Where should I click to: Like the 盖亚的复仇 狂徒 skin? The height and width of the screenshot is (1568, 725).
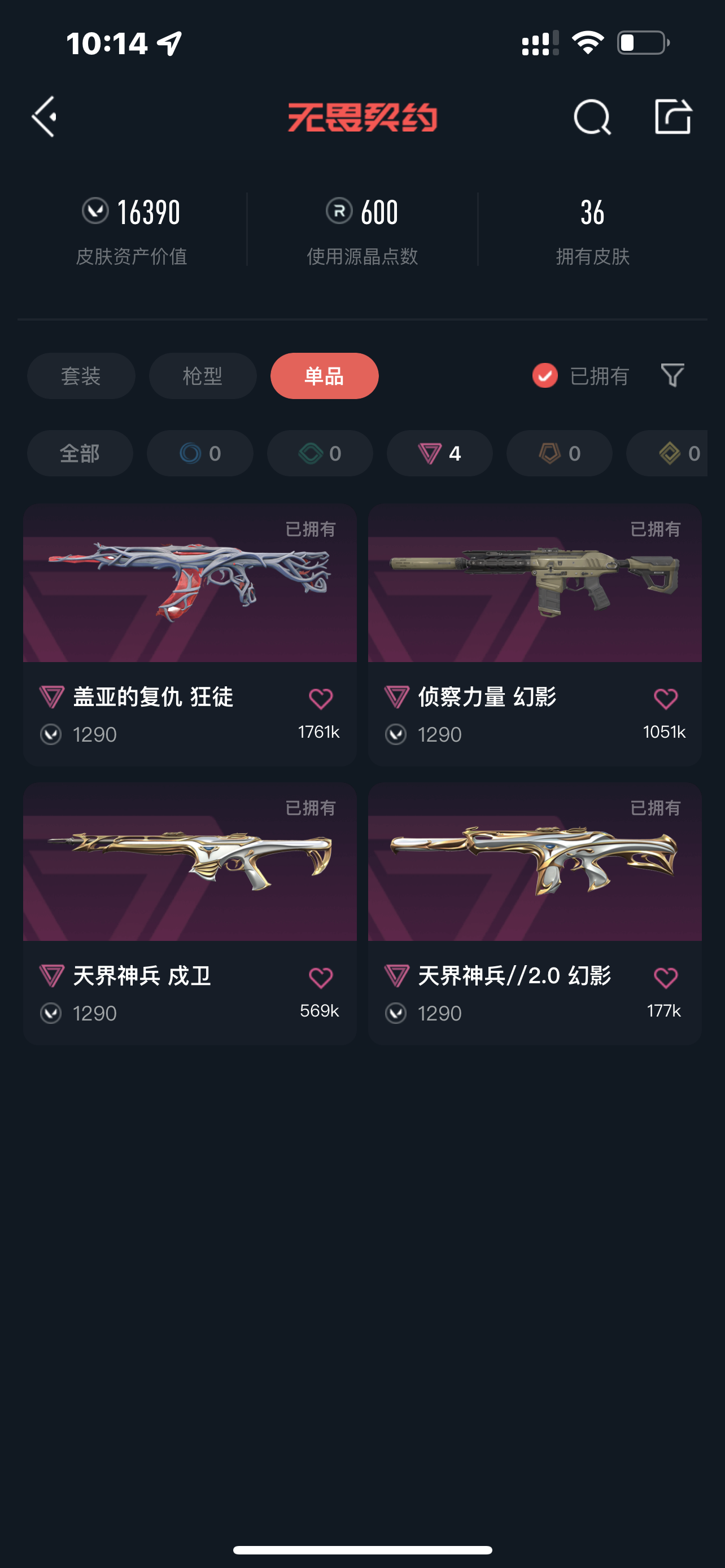click(x=320, y=699)
